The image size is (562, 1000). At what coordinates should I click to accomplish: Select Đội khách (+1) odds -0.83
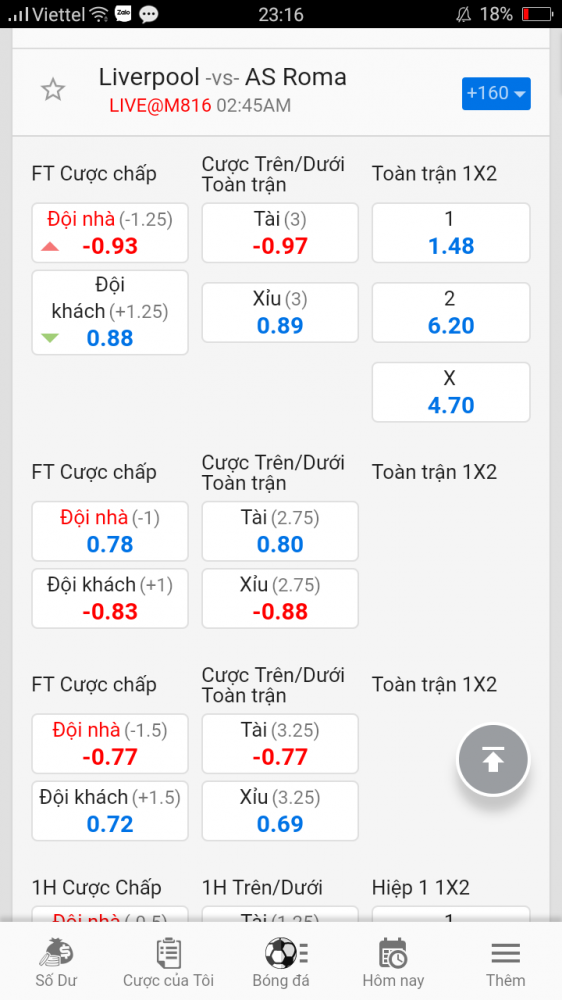click(x=110, y=598)
